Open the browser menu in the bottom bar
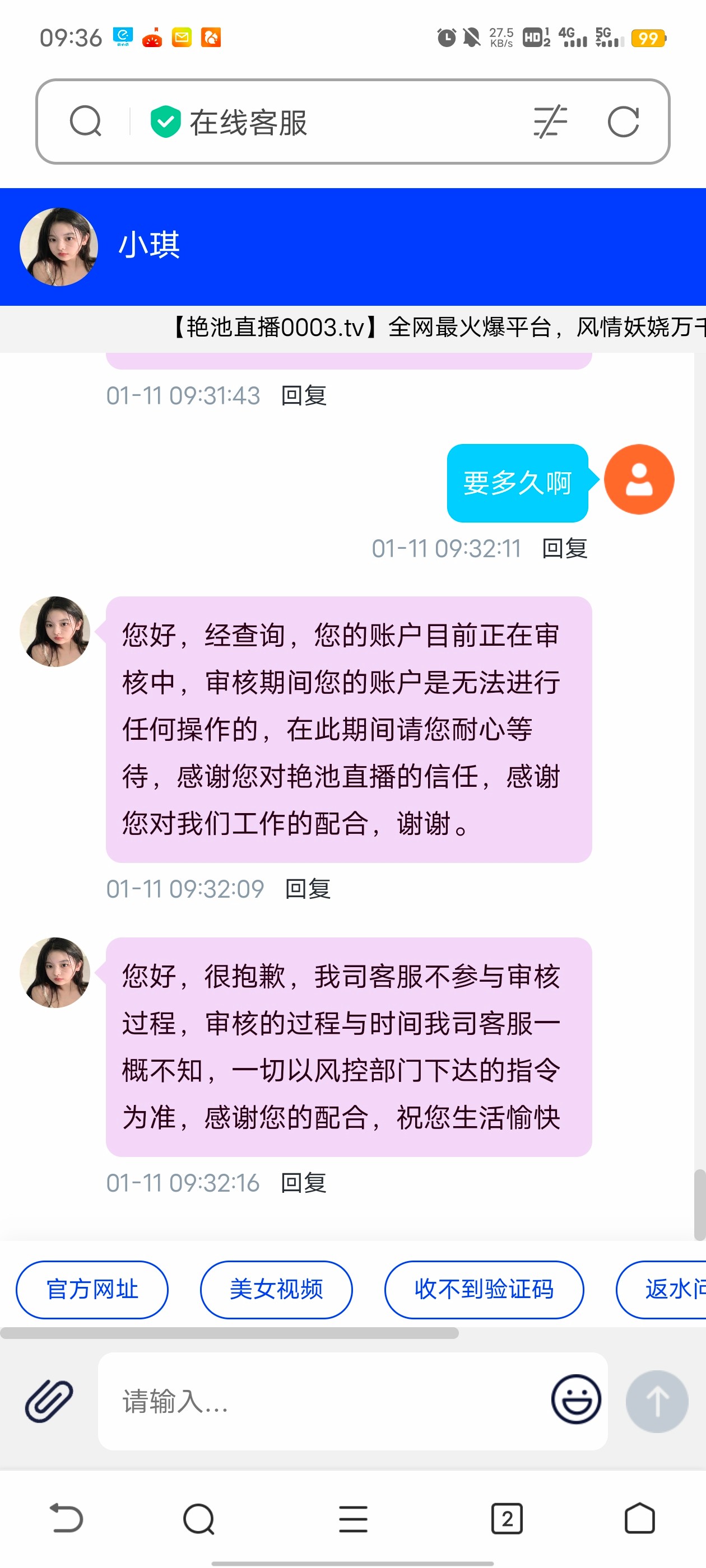The image size is (706, 1568). 354,1518
